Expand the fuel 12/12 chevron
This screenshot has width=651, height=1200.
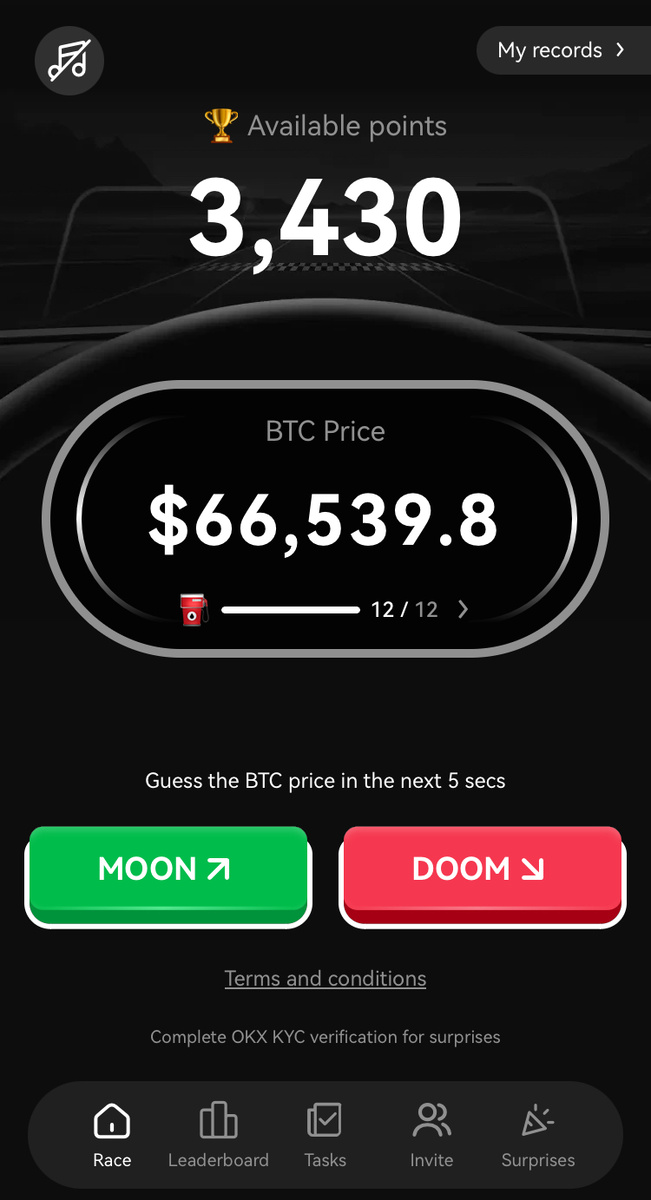coord(463,609)
